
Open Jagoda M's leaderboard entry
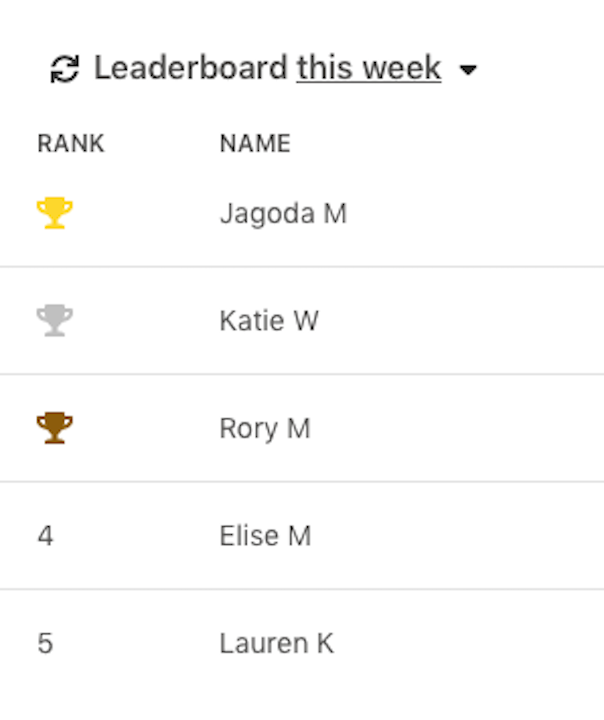pos(283,214)
